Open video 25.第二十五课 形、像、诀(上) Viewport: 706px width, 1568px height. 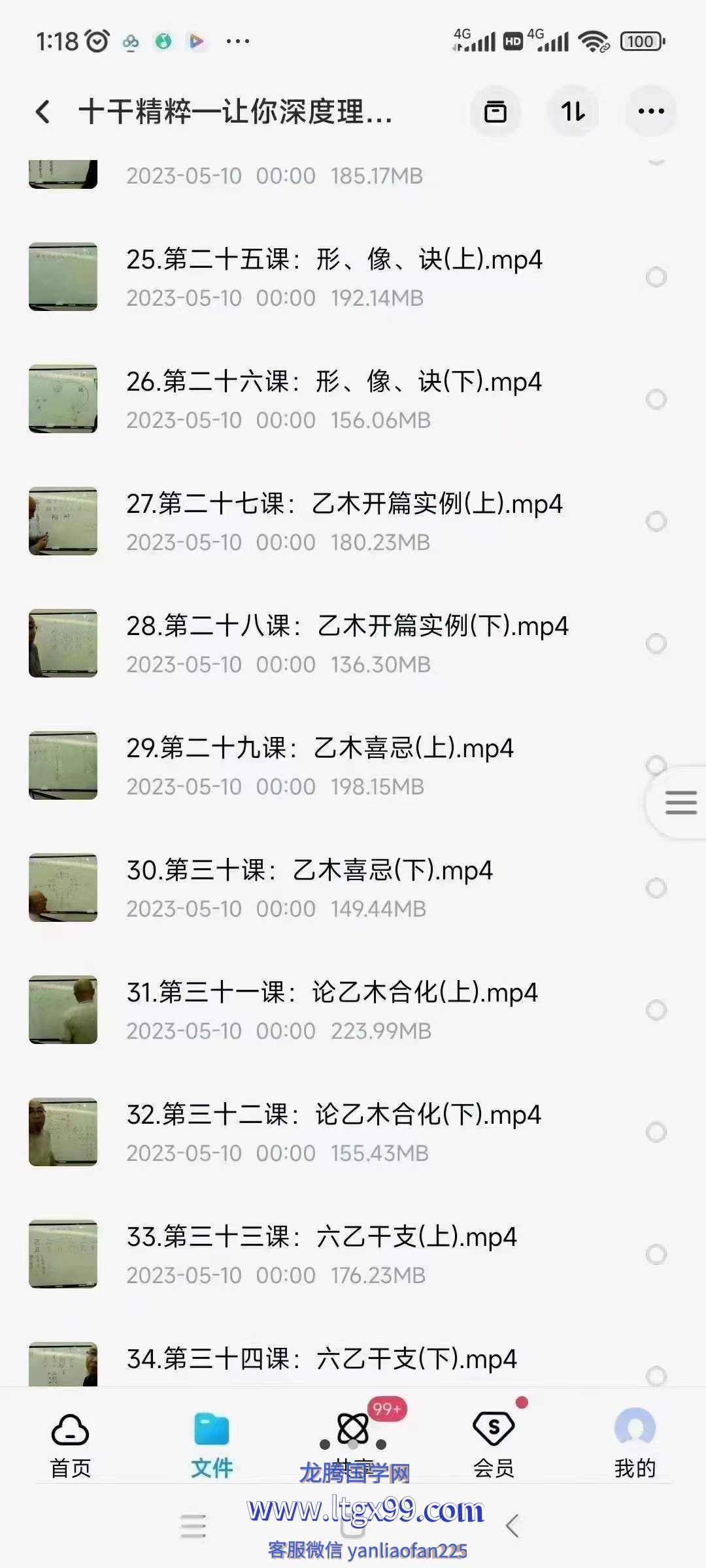point(333,260)
